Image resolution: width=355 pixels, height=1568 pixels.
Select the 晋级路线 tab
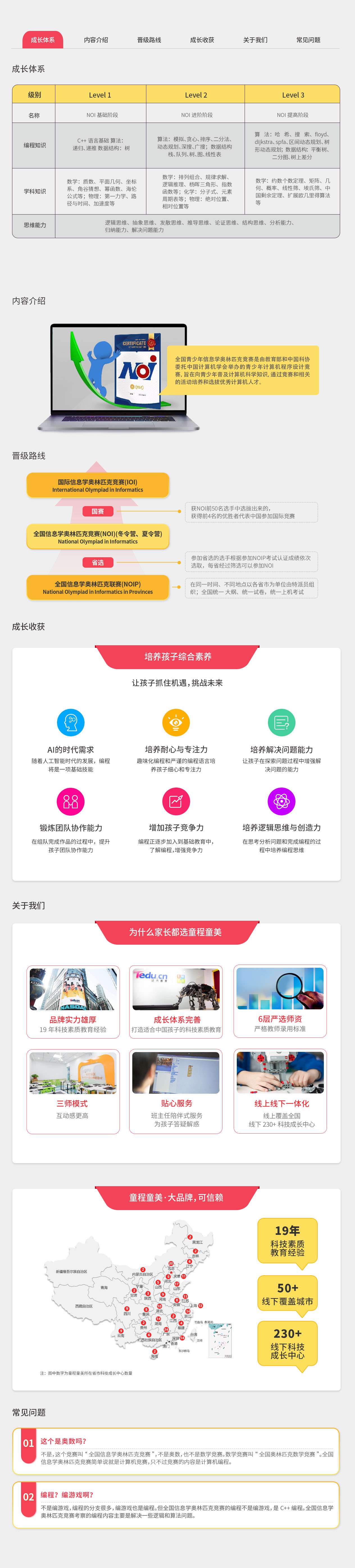click(x=149, y=40)
